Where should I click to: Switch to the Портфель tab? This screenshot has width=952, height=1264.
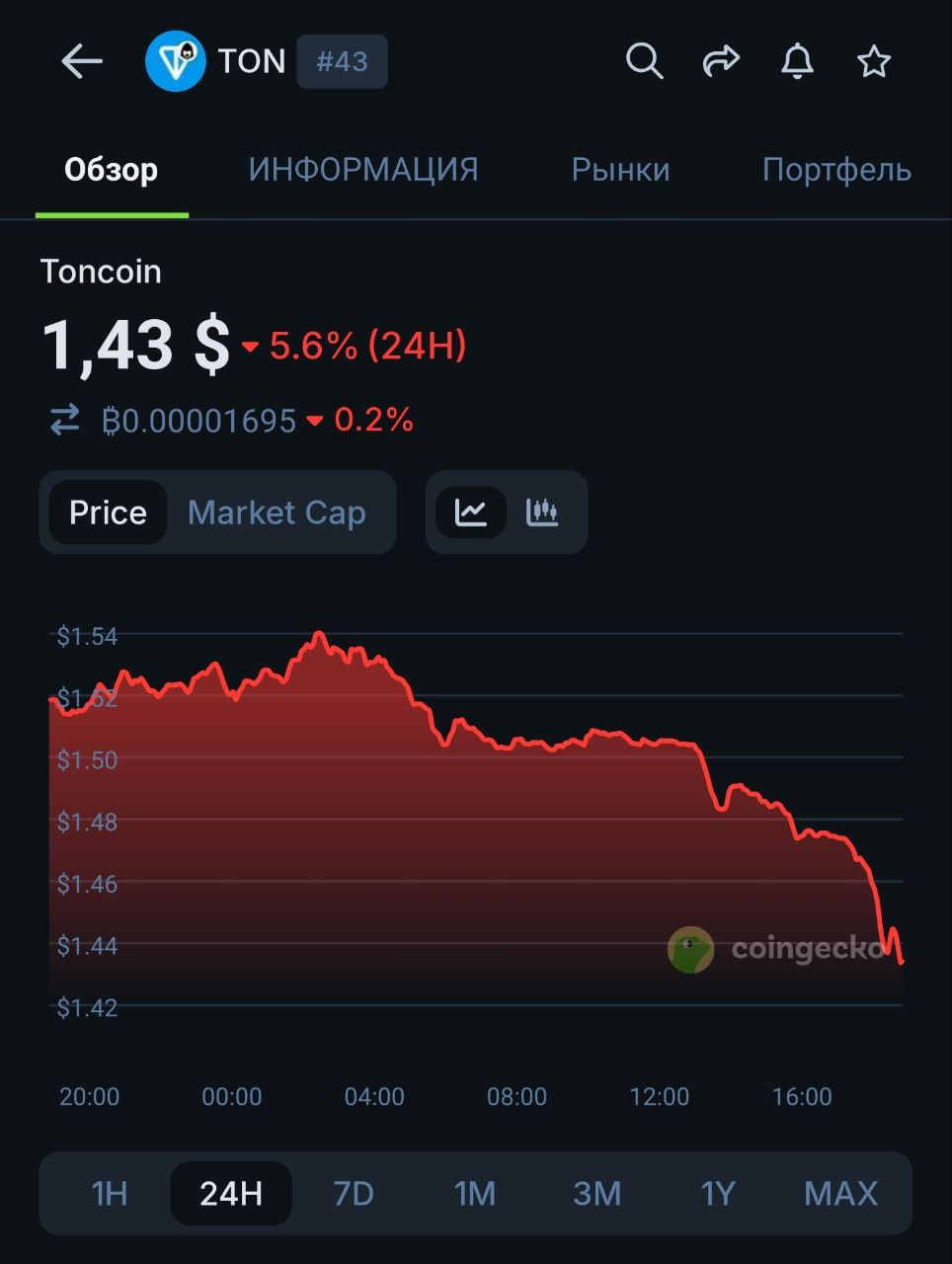pos(835,170)
